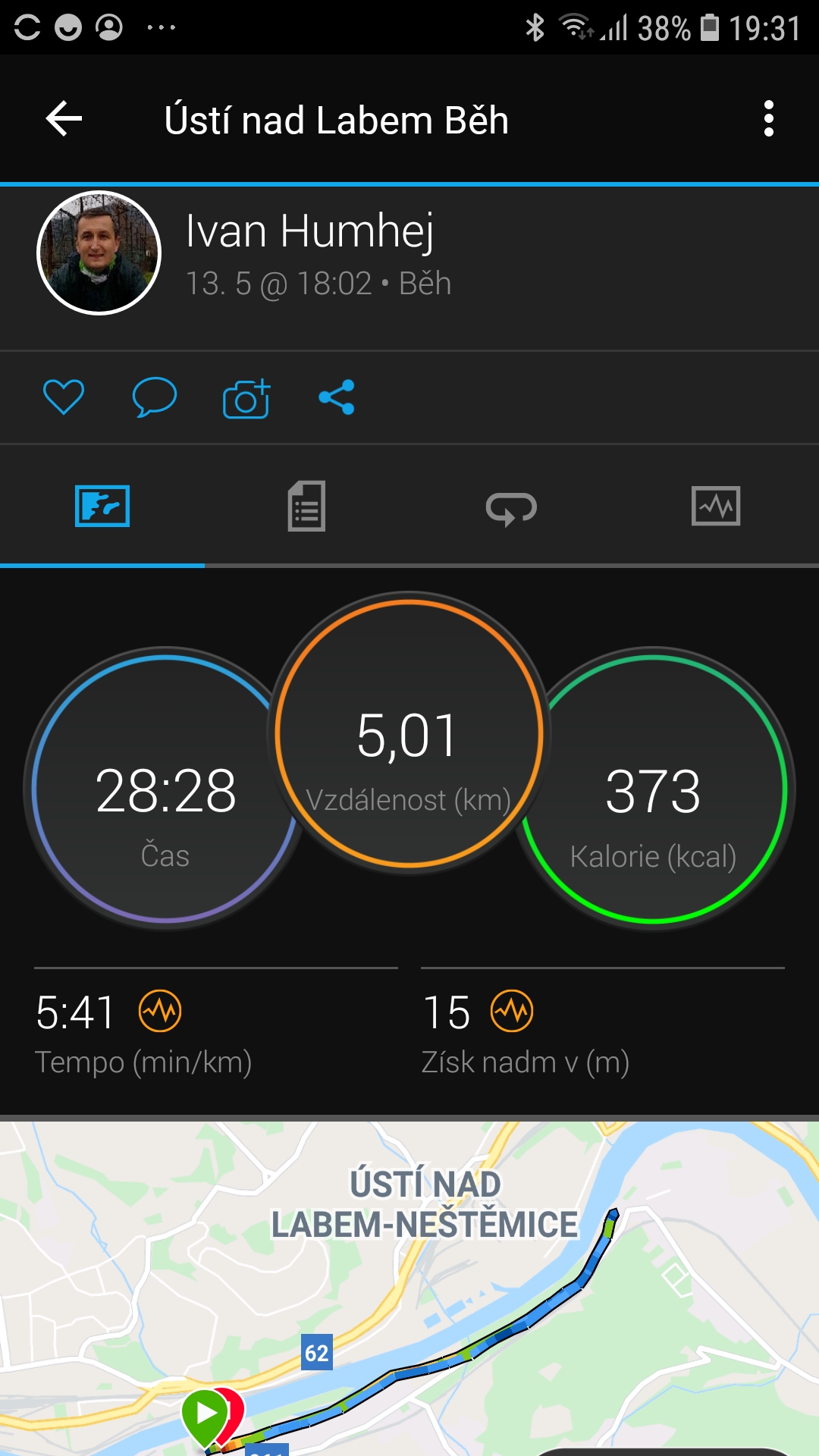The height and width of the screenshot is (1456, 819).
Task: Open the comments bubble
Action: click(155, 397)
